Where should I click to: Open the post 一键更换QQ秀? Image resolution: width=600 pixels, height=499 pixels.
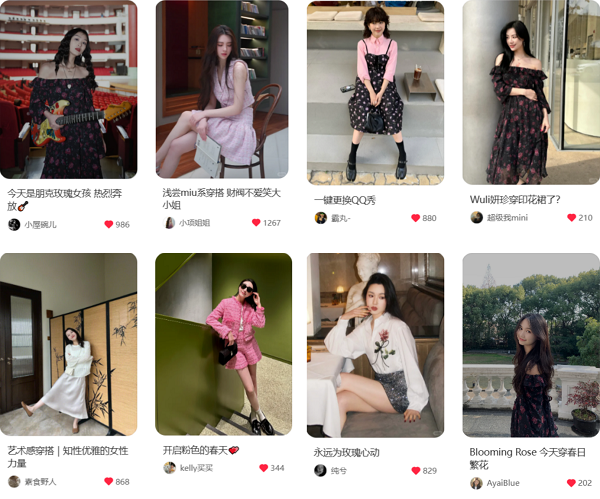(375, 90)
